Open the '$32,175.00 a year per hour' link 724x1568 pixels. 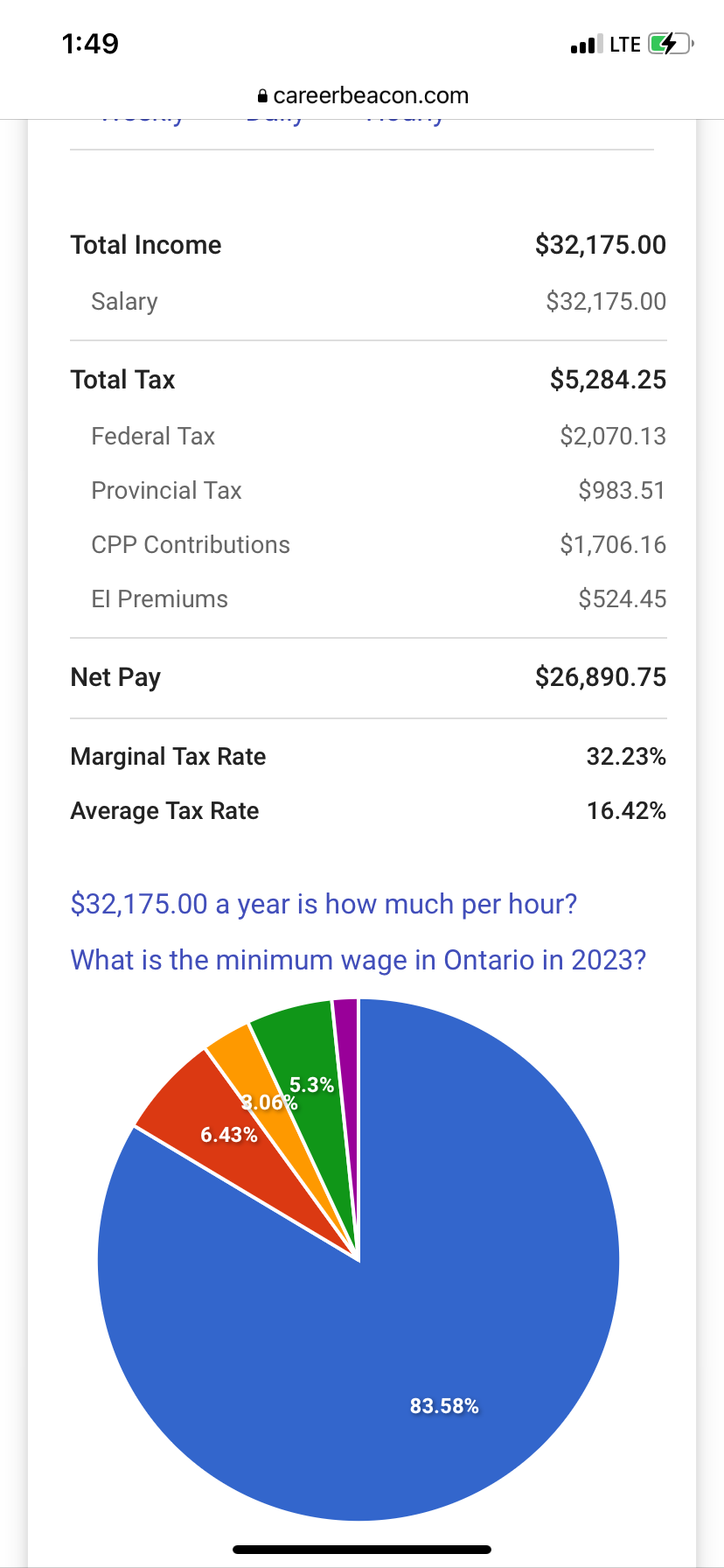coord(324,904)
